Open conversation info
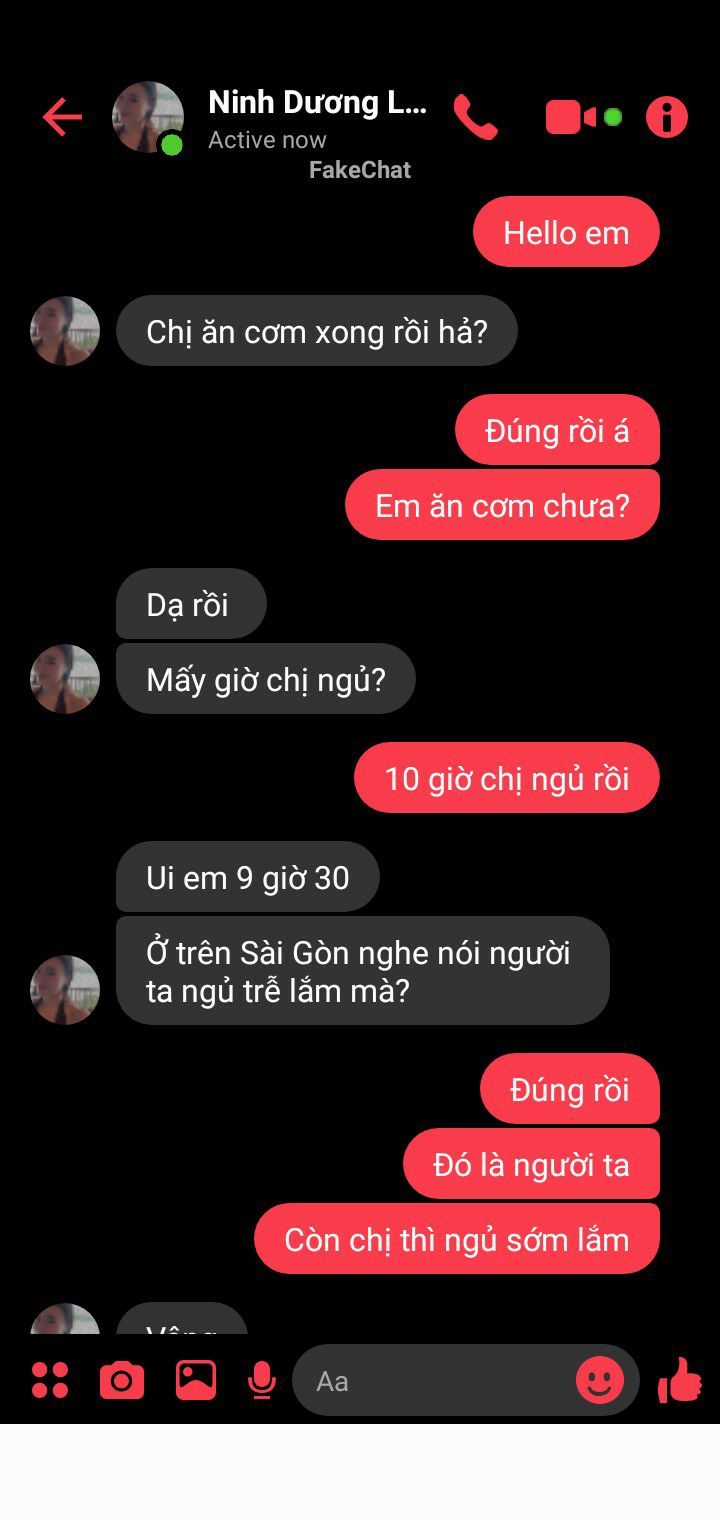The height and width of the screenshot is (1520, 720). (x=666, y=118)
